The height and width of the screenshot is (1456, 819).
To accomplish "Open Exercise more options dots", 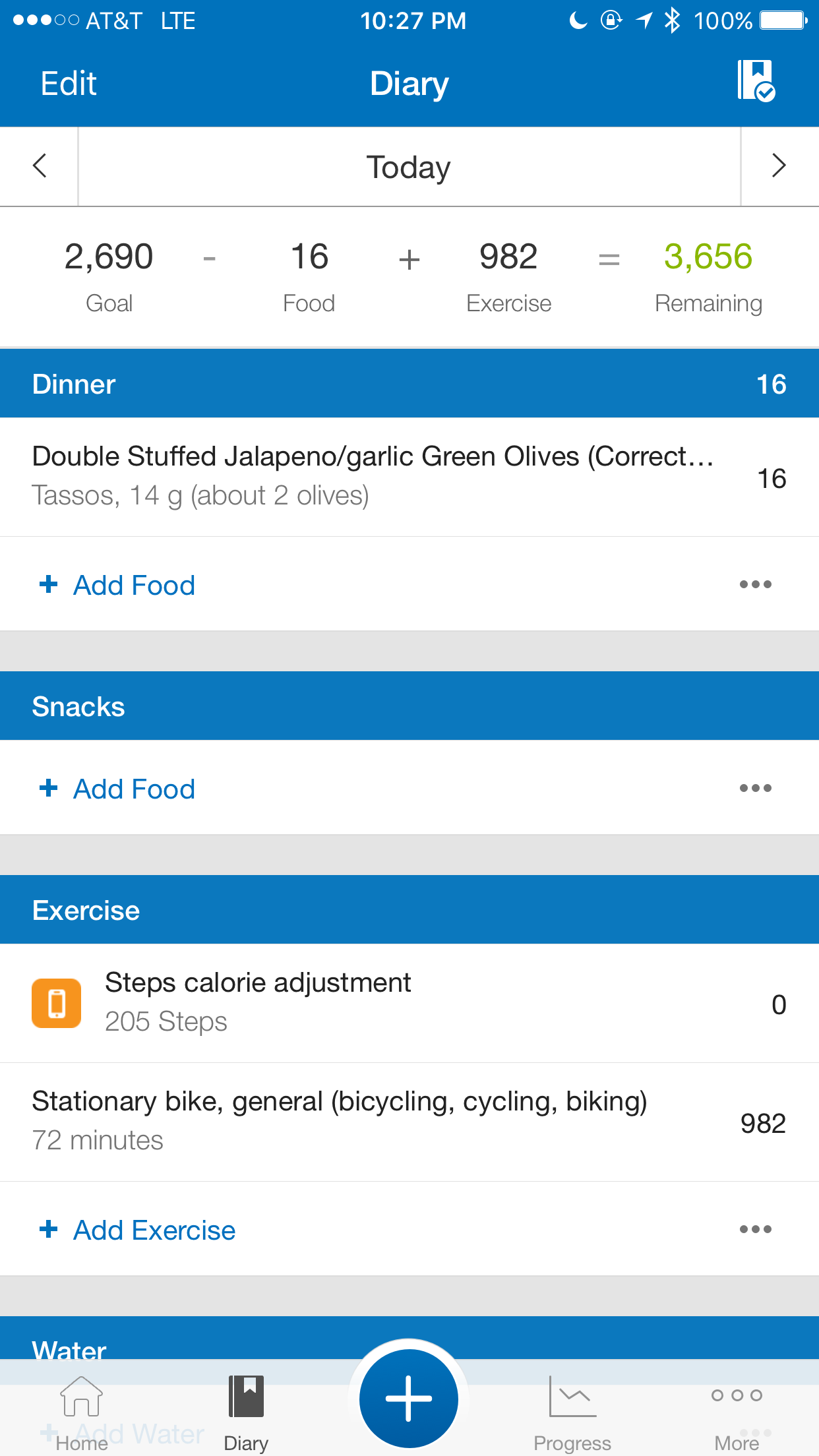I will (755, 1229).
